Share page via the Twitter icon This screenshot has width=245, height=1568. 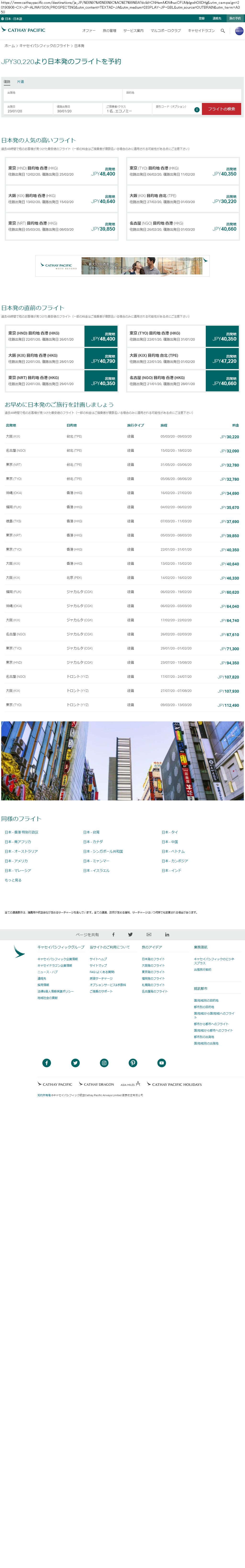click(x=130, y=934)
